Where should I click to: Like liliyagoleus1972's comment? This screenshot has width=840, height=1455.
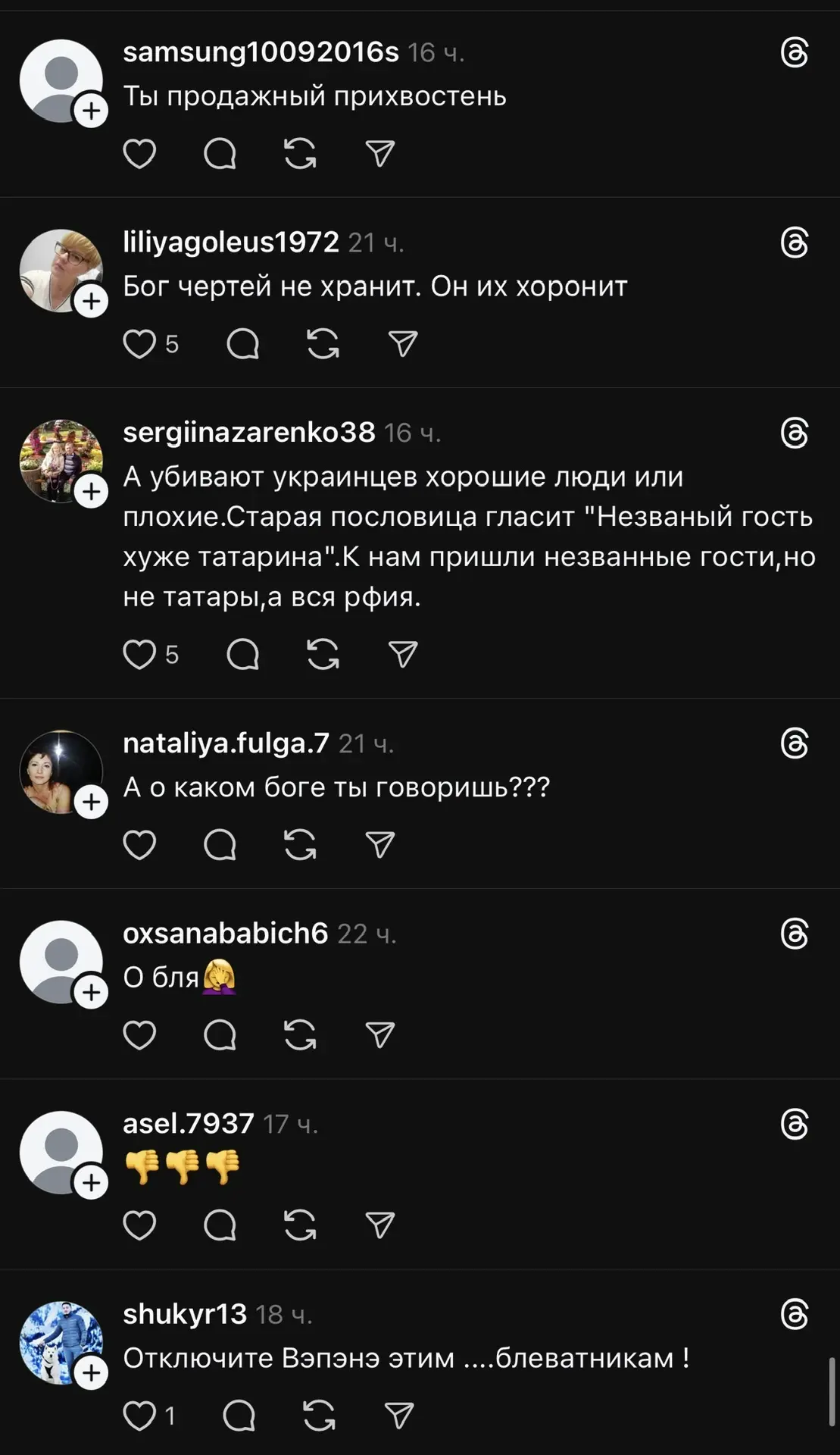coord(139,344)
